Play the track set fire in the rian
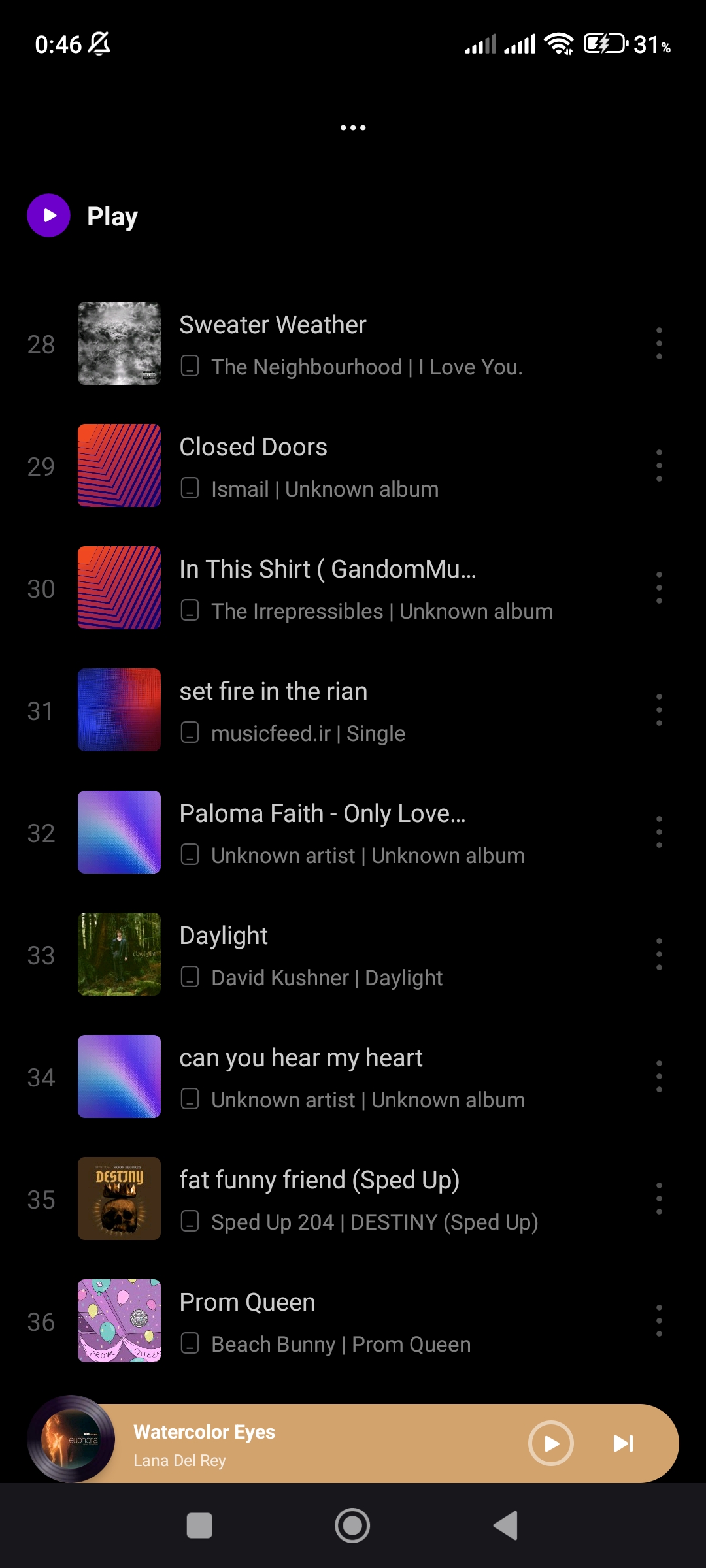The height and width of the screenshot is (1568, 706). tap(273, 692)
